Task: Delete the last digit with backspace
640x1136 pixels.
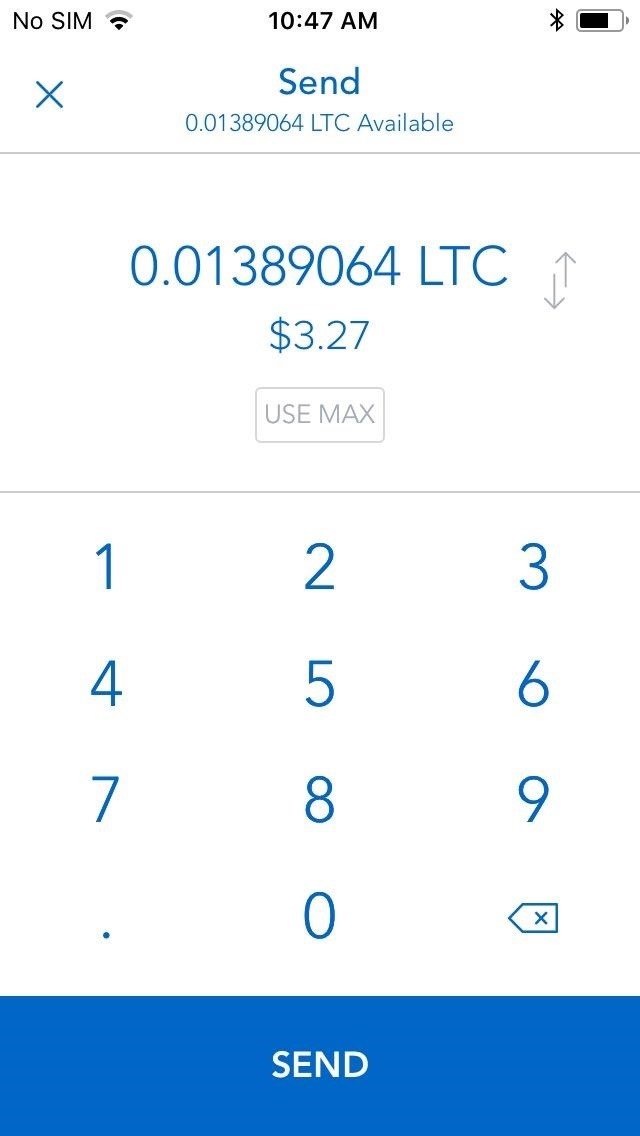Action: tap(533, 919)
